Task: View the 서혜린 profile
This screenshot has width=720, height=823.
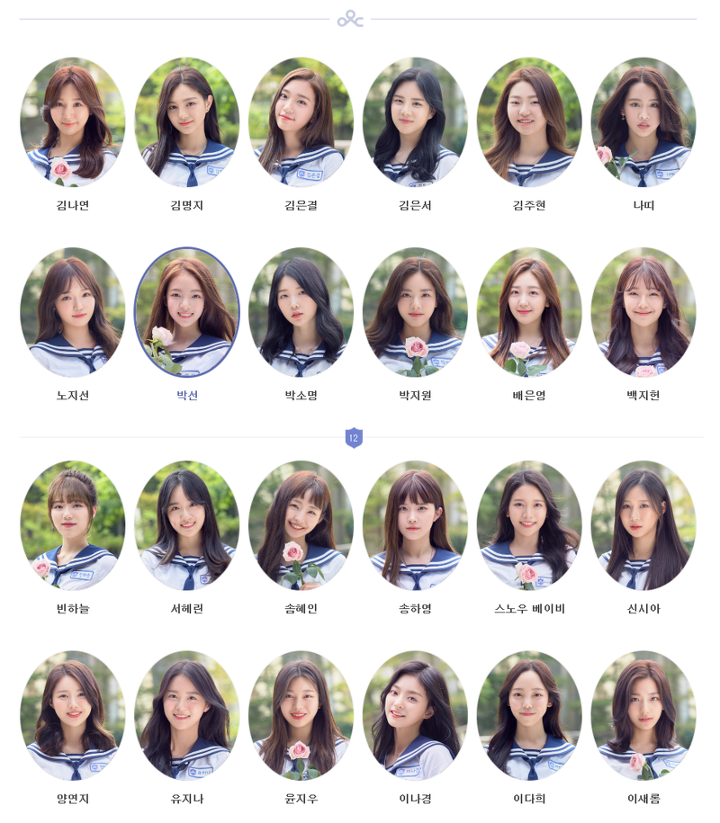Action: (x=187, y=525)
